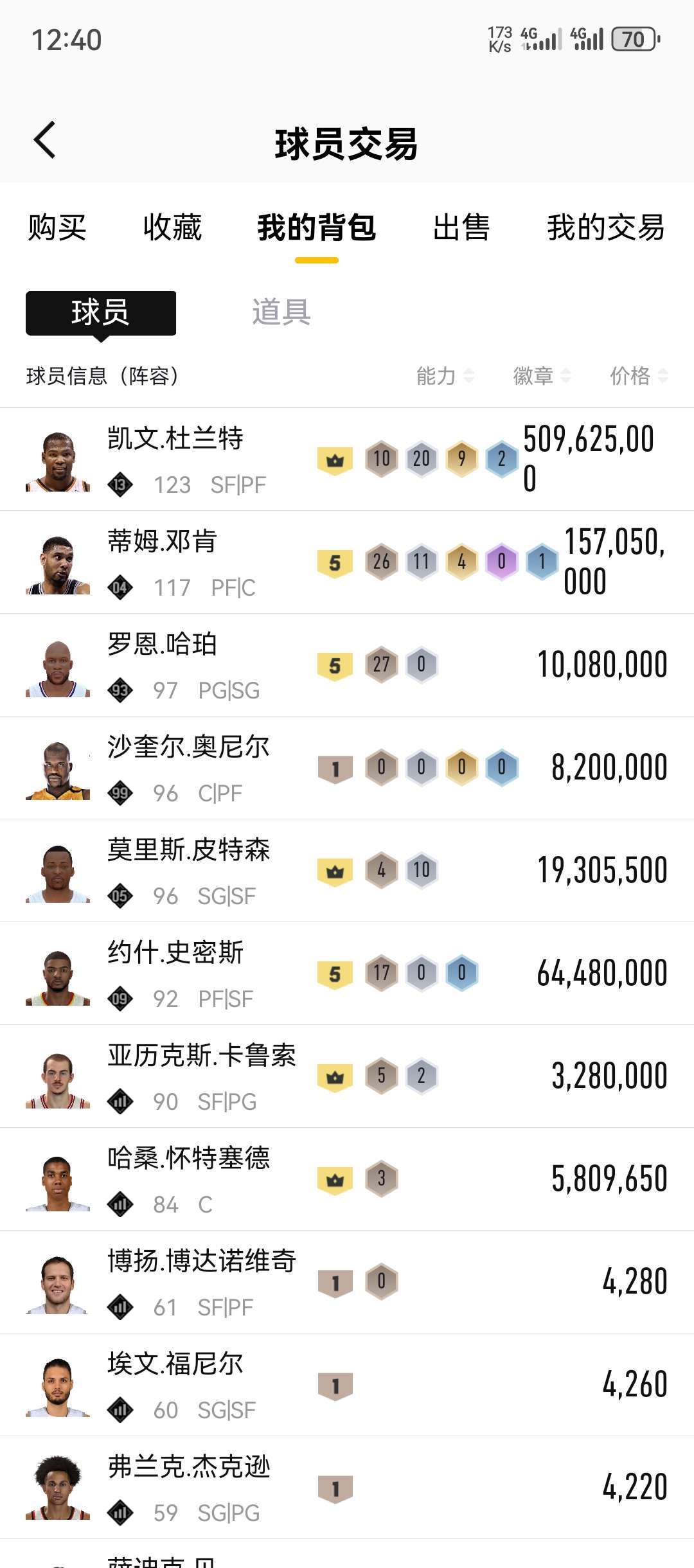This screenshot has width=694, height=1568.
Task: Click Tim Duncan's level 5 badge icon
Action: pyautogui.click(x=334, y=562)
